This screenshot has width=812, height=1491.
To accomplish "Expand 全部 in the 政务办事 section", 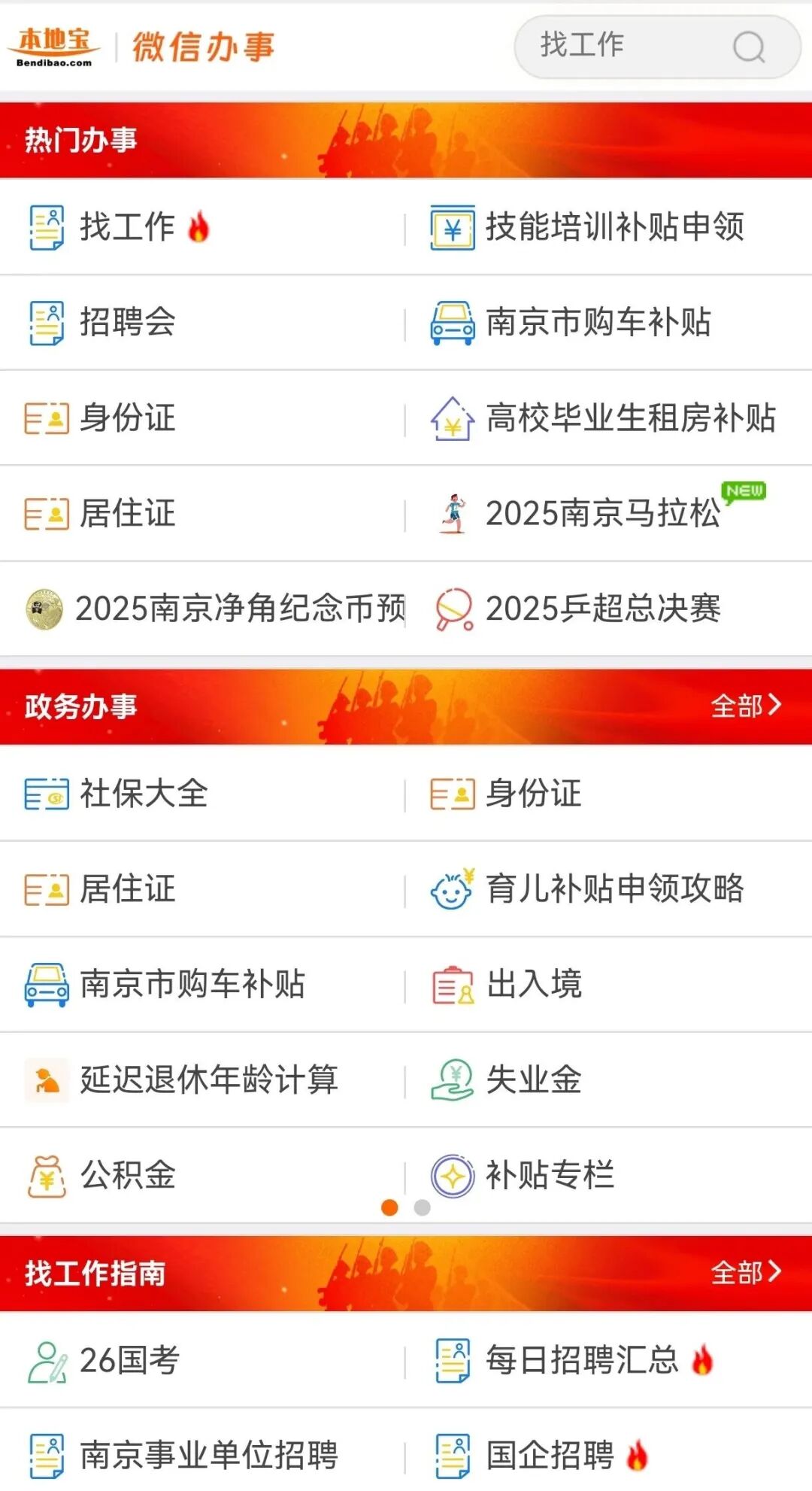I will (x=748, y=705).
